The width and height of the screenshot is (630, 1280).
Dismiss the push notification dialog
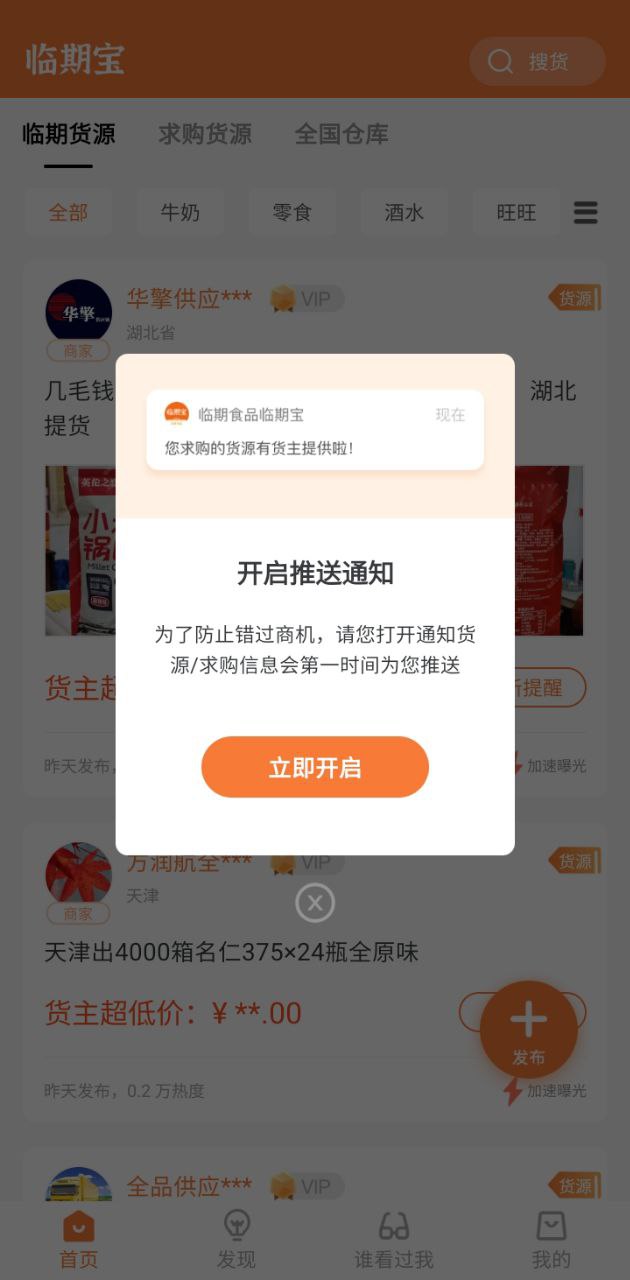point(315,904)
